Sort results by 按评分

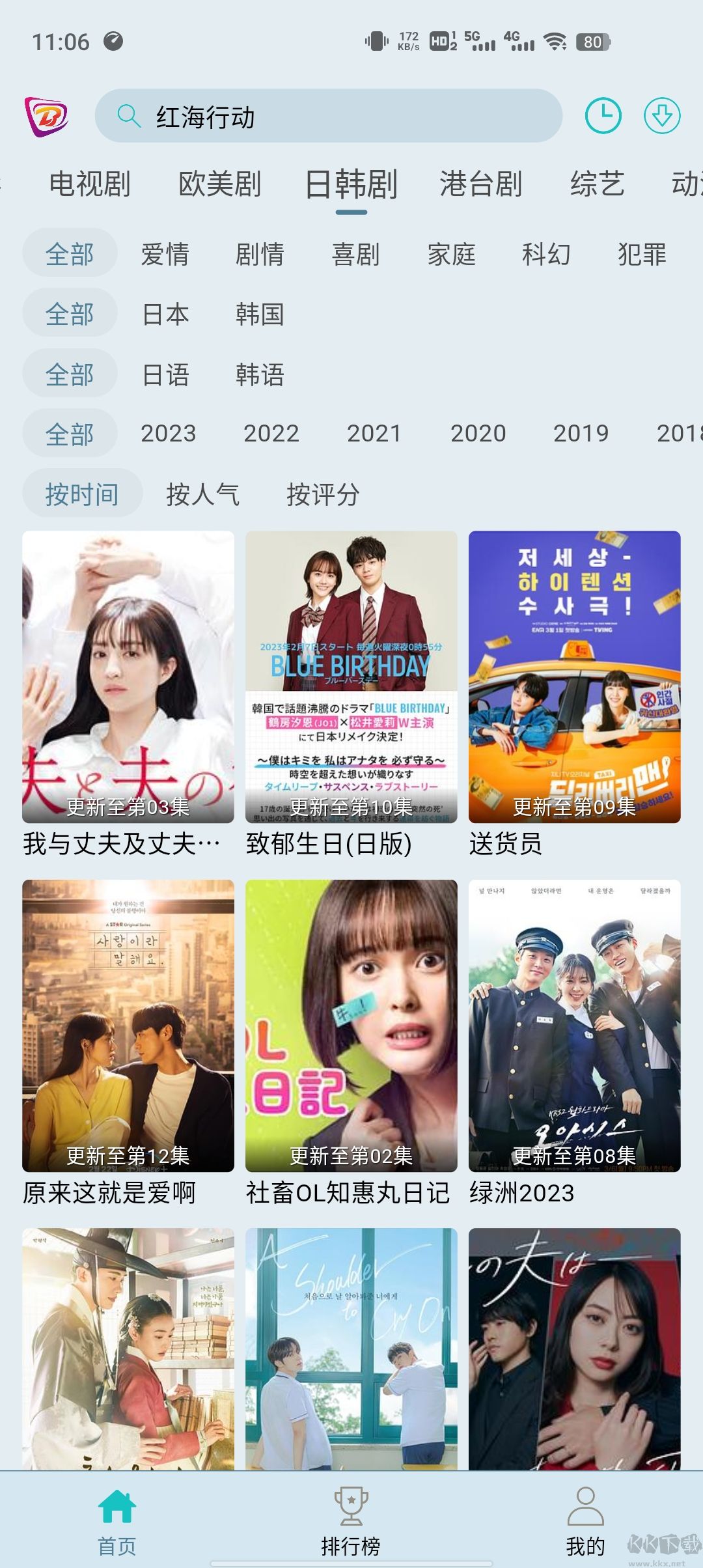(324, 494)
